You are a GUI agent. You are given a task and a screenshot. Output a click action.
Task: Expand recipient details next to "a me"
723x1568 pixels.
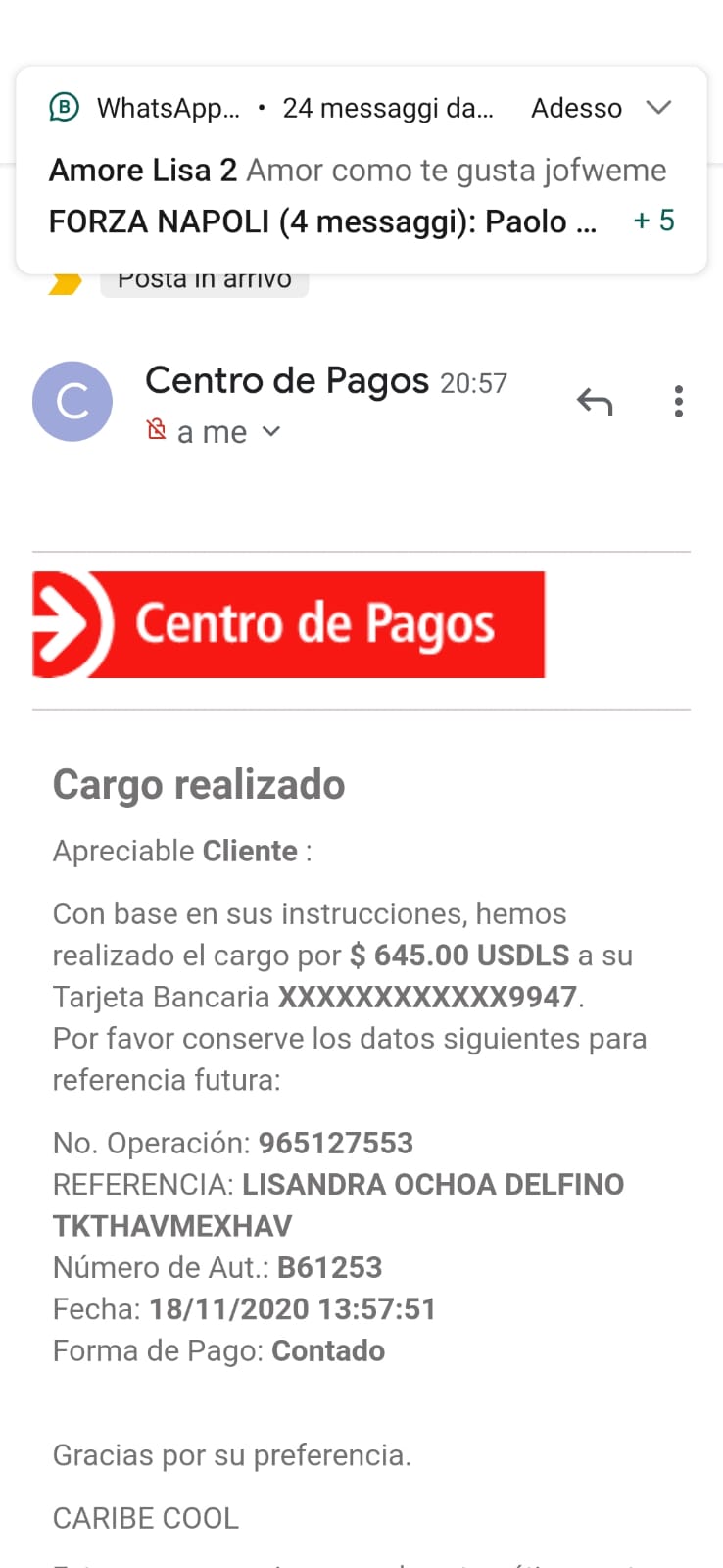[x=271, y=431]
